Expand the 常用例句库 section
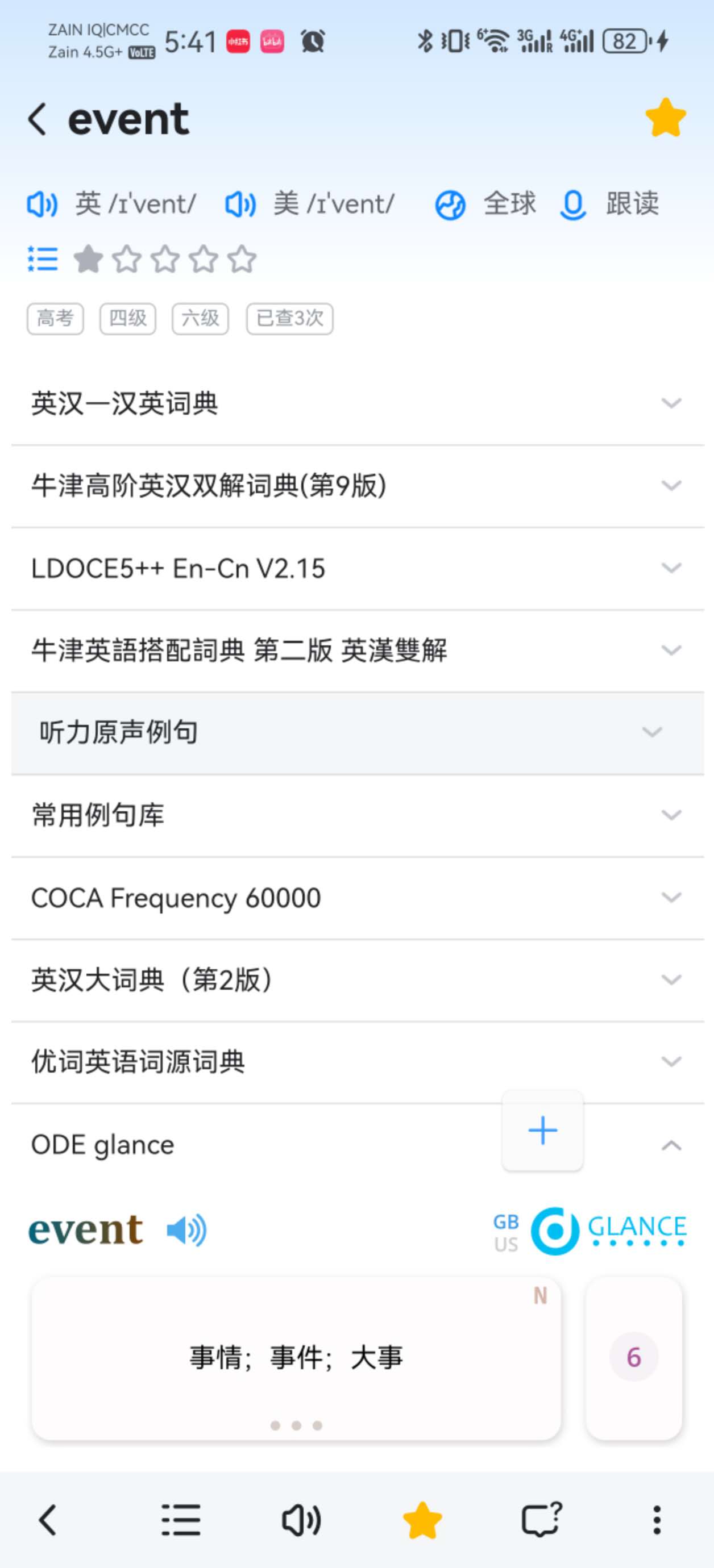 coord(357,815)
